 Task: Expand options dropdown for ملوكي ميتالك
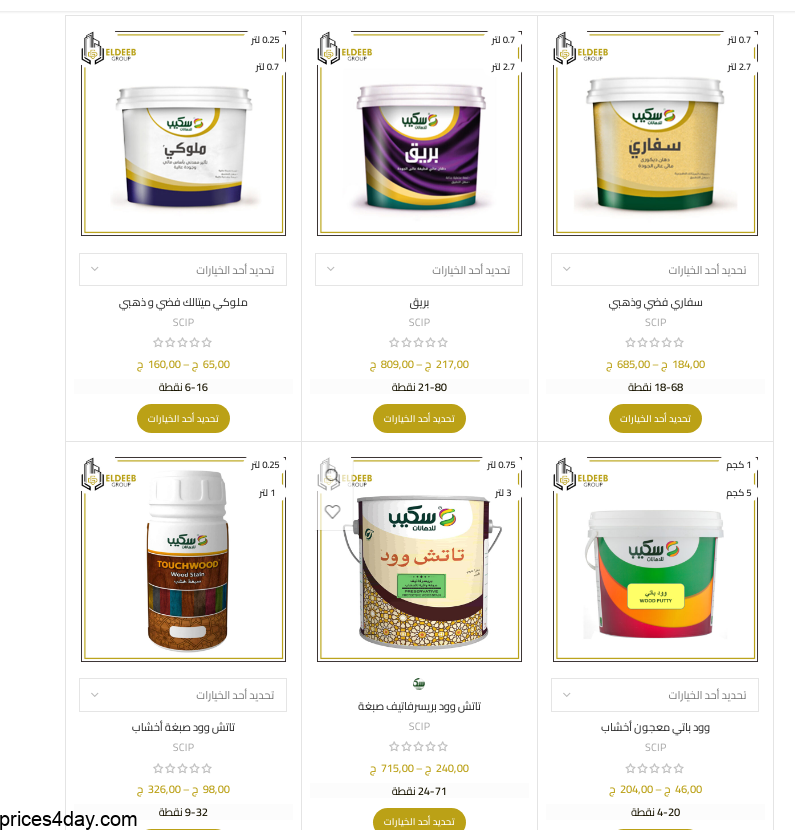click(x=183, y=270)
